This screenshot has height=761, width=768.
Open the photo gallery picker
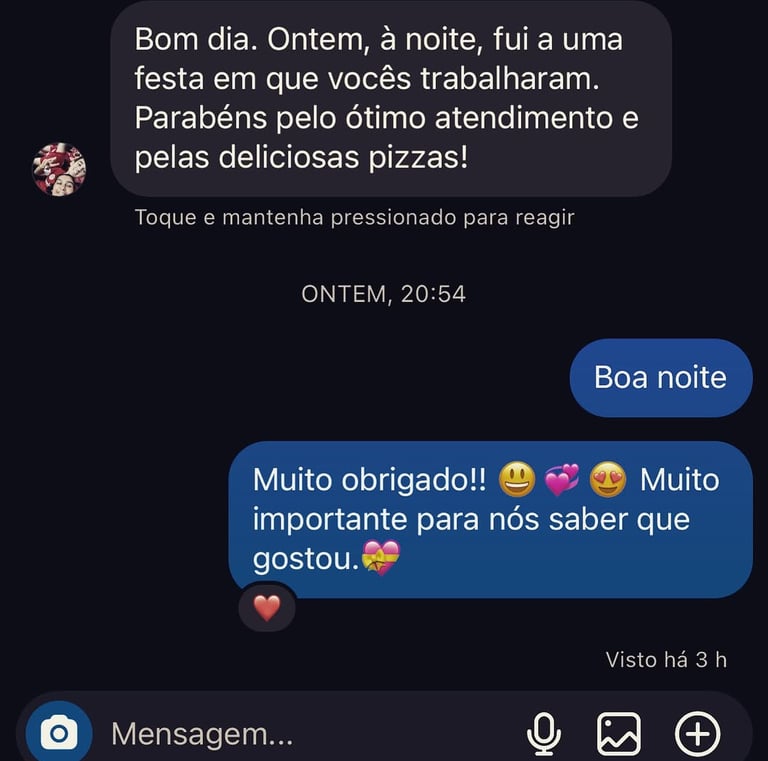point(619,734)
